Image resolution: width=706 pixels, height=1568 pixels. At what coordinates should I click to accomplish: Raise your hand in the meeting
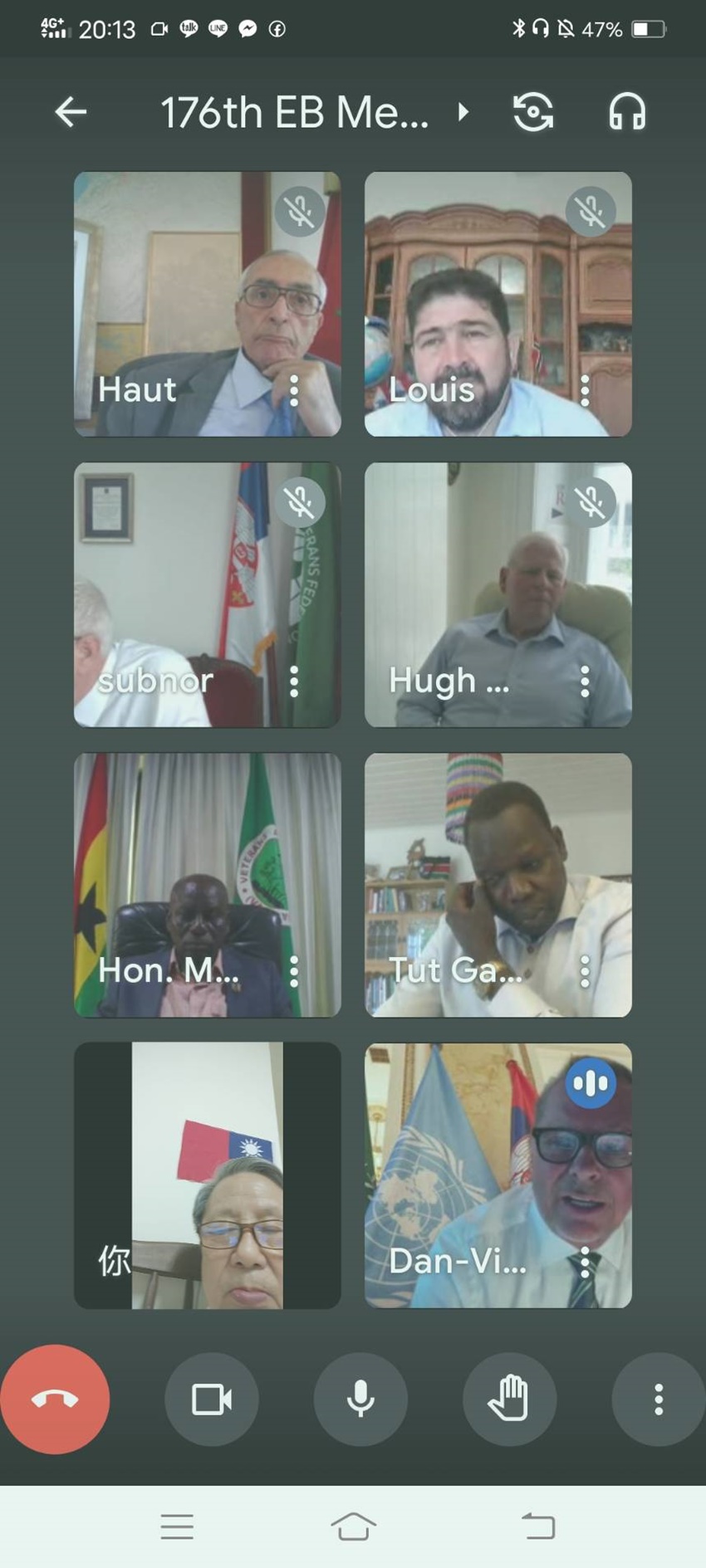coord(509,1399)
